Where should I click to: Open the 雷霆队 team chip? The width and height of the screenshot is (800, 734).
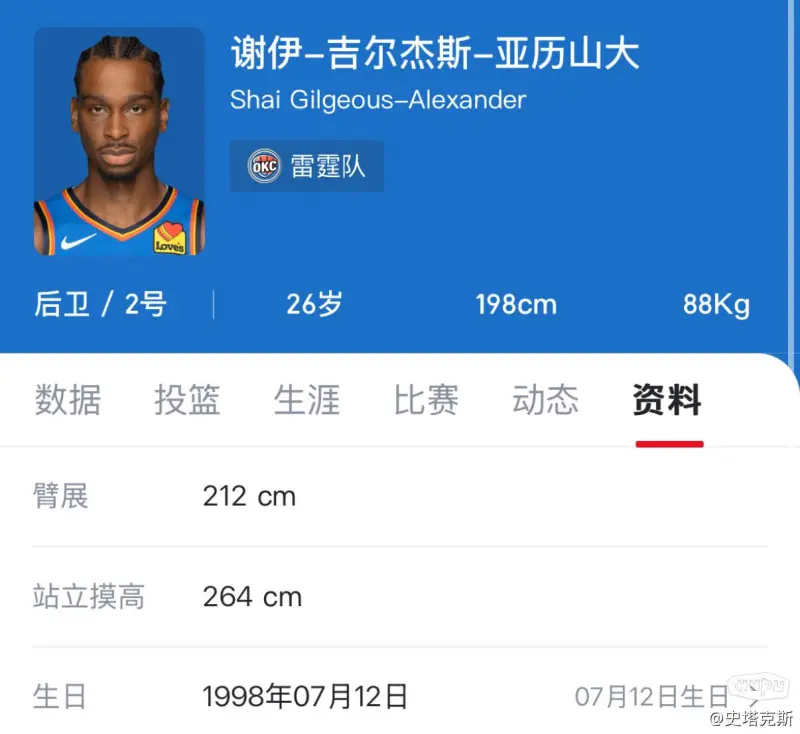point(307,166)
